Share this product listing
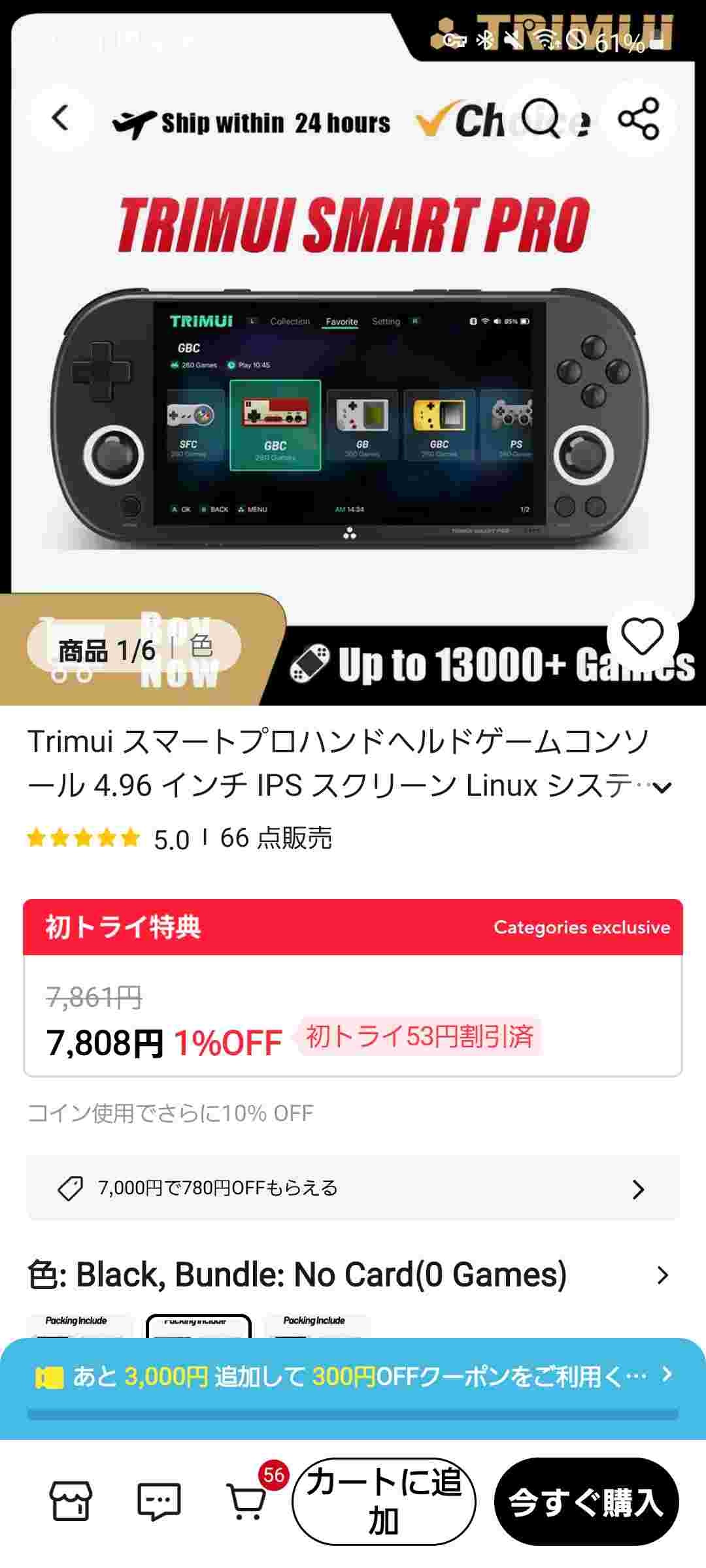Screen dimensions: 706x1568 [639, 118]
